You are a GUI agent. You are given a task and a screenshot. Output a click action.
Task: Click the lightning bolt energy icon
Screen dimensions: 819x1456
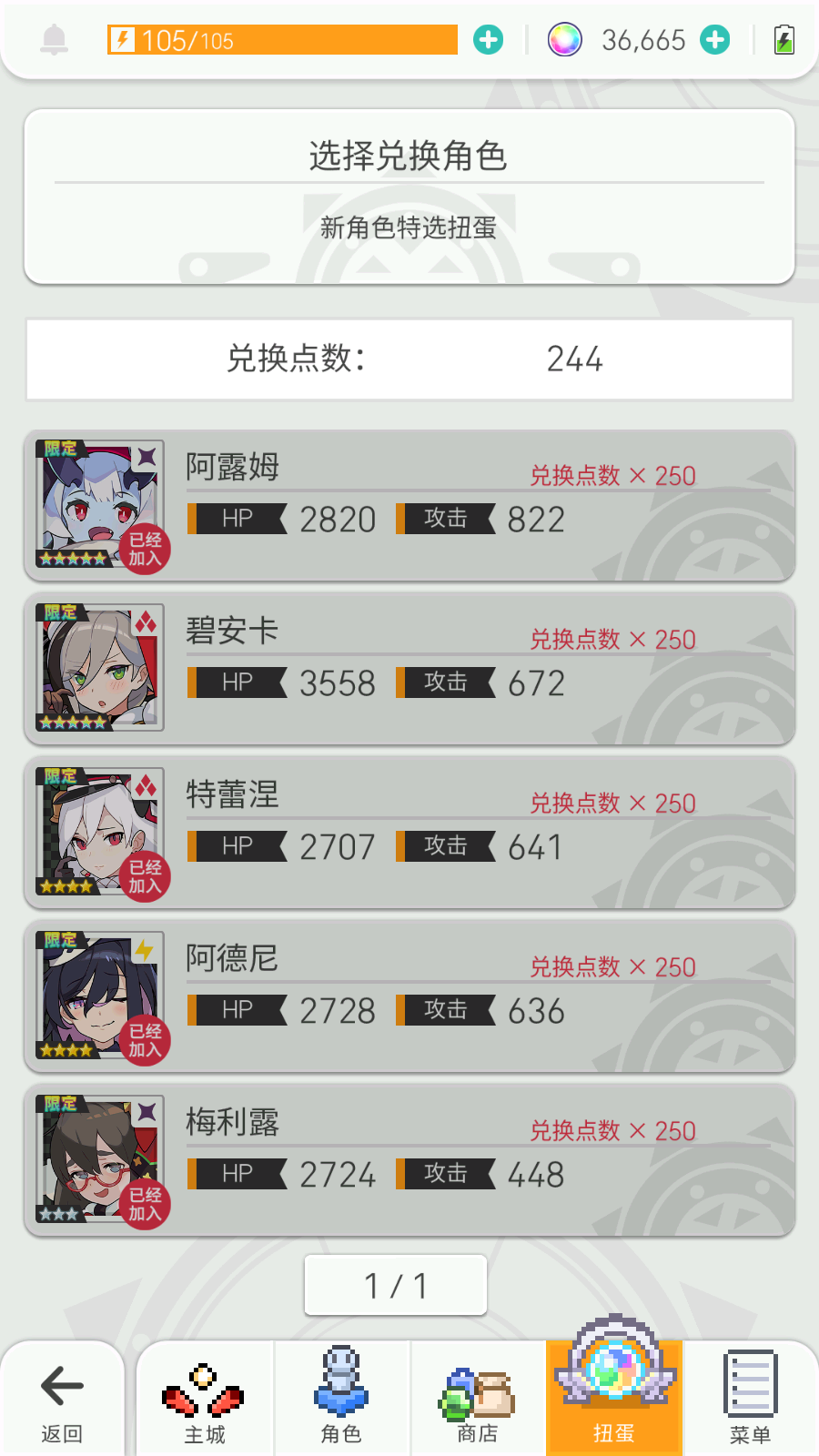125,39
